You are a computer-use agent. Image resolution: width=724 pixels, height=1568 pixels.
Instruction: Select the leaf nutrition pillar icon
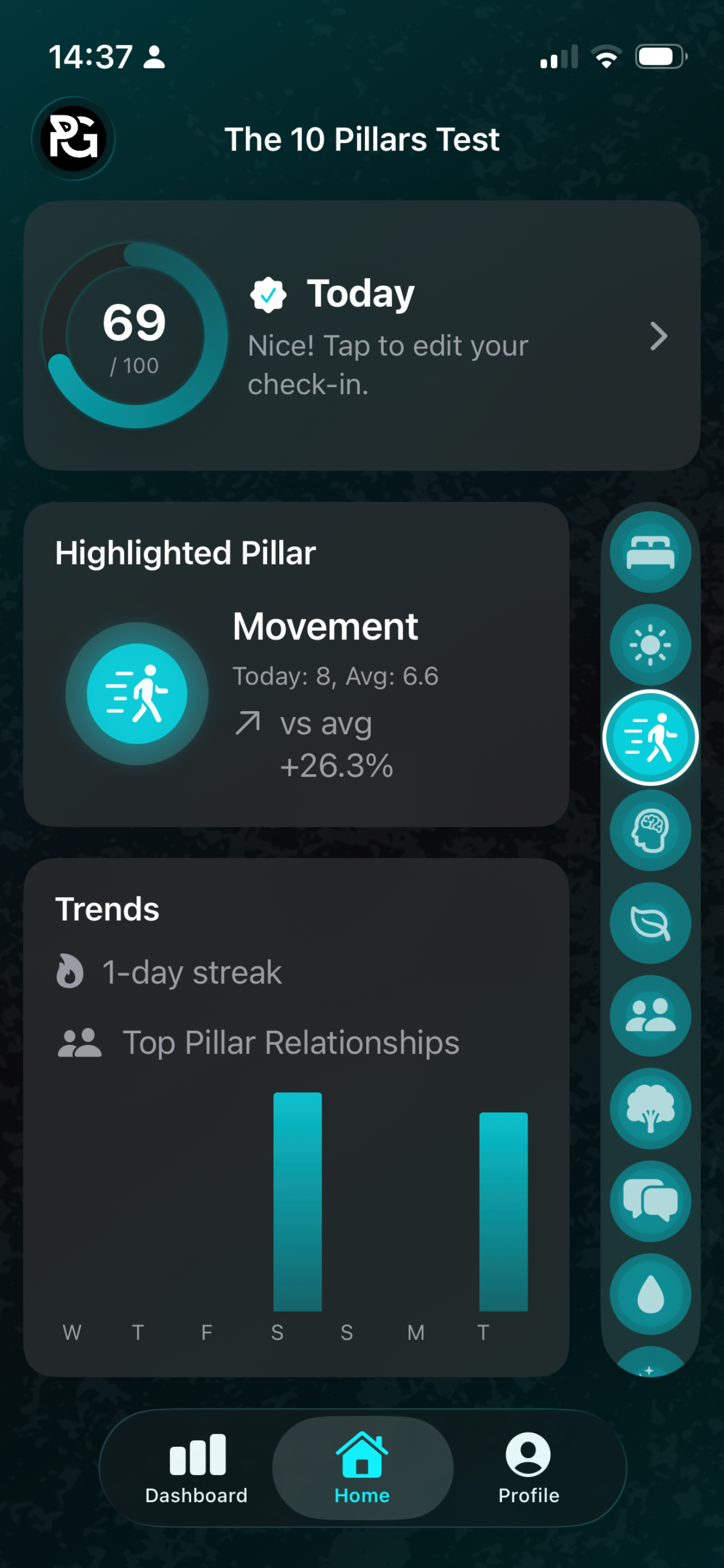tap(651, 923)
